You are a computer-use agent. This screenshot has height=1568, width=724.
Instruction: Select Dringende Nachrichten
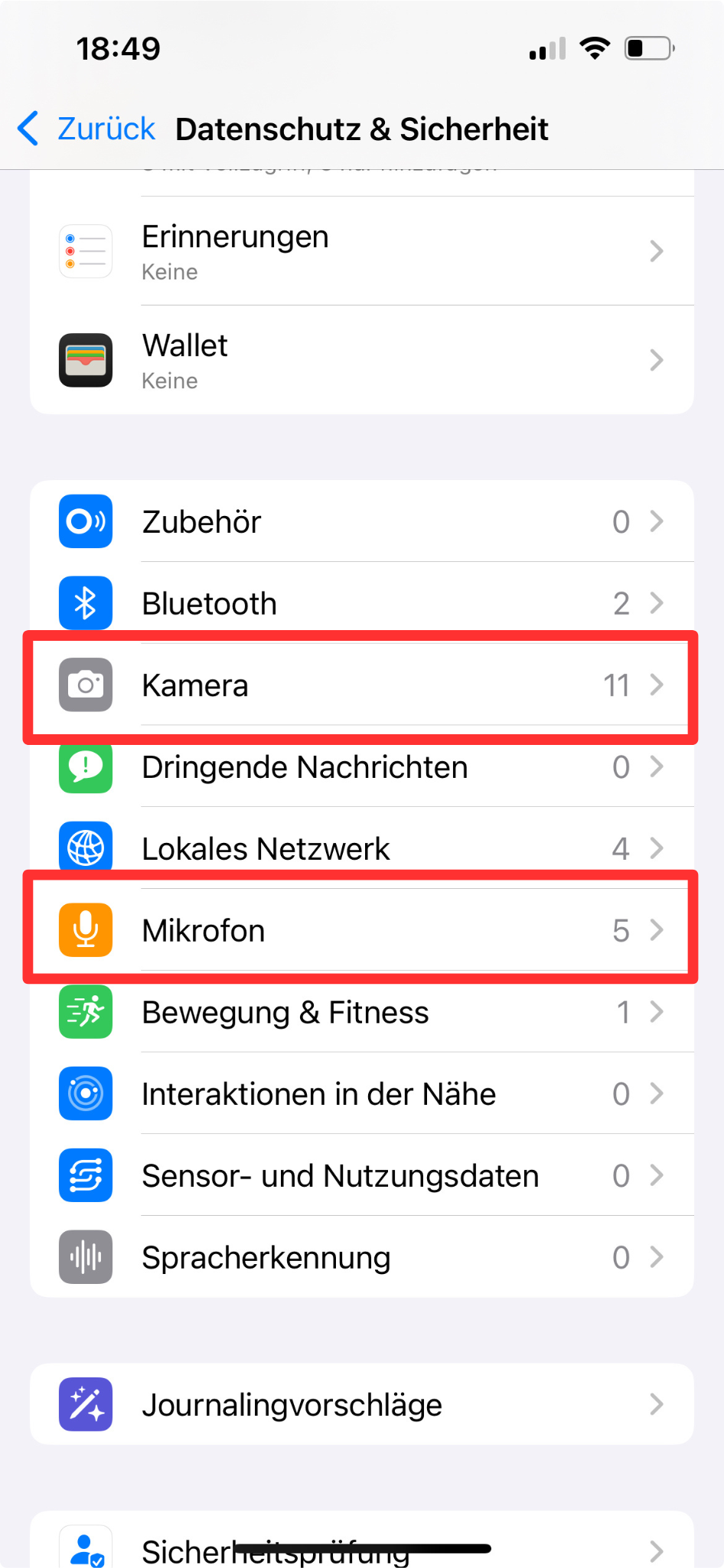[x=362, y=766]
